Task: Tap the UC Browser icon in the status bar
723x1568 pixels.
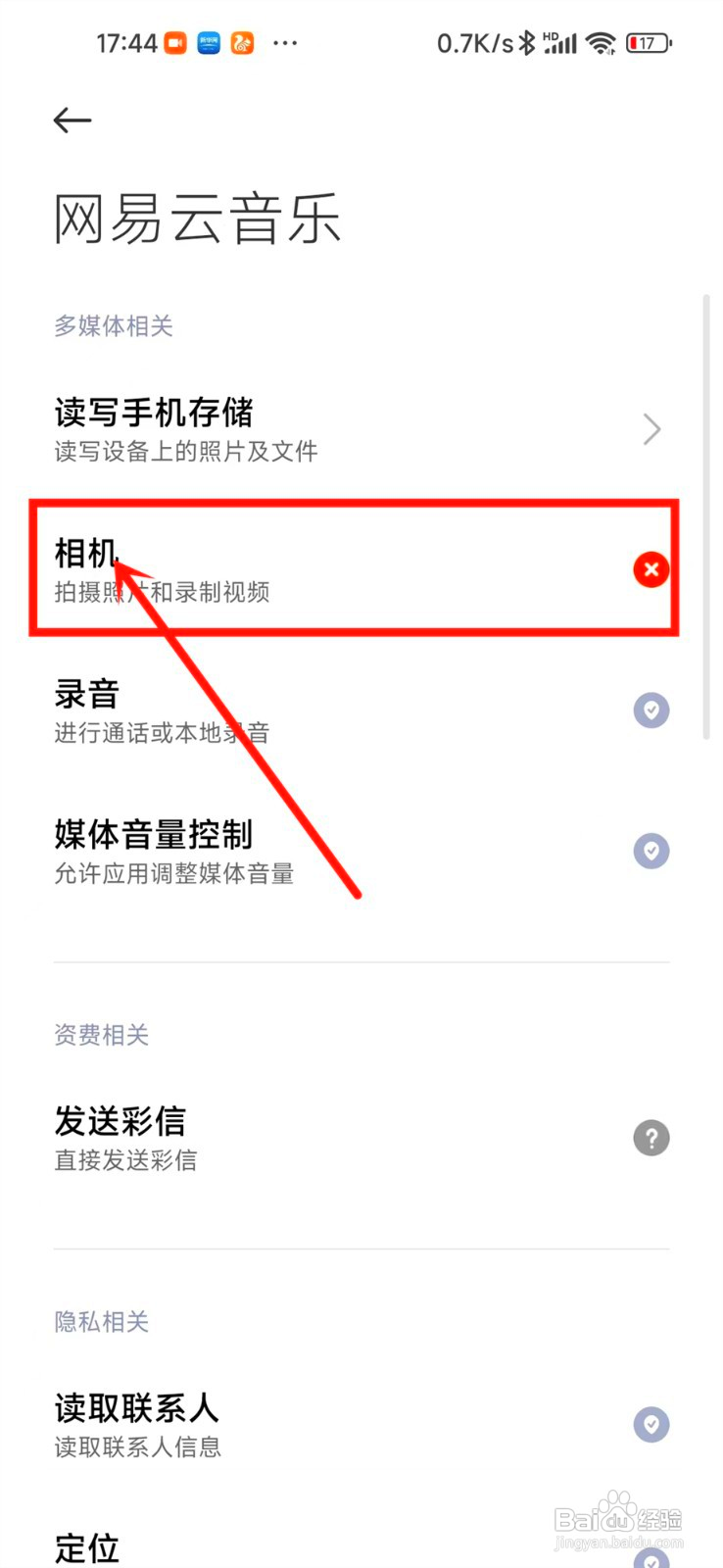Action: click(x=241, y=42)
